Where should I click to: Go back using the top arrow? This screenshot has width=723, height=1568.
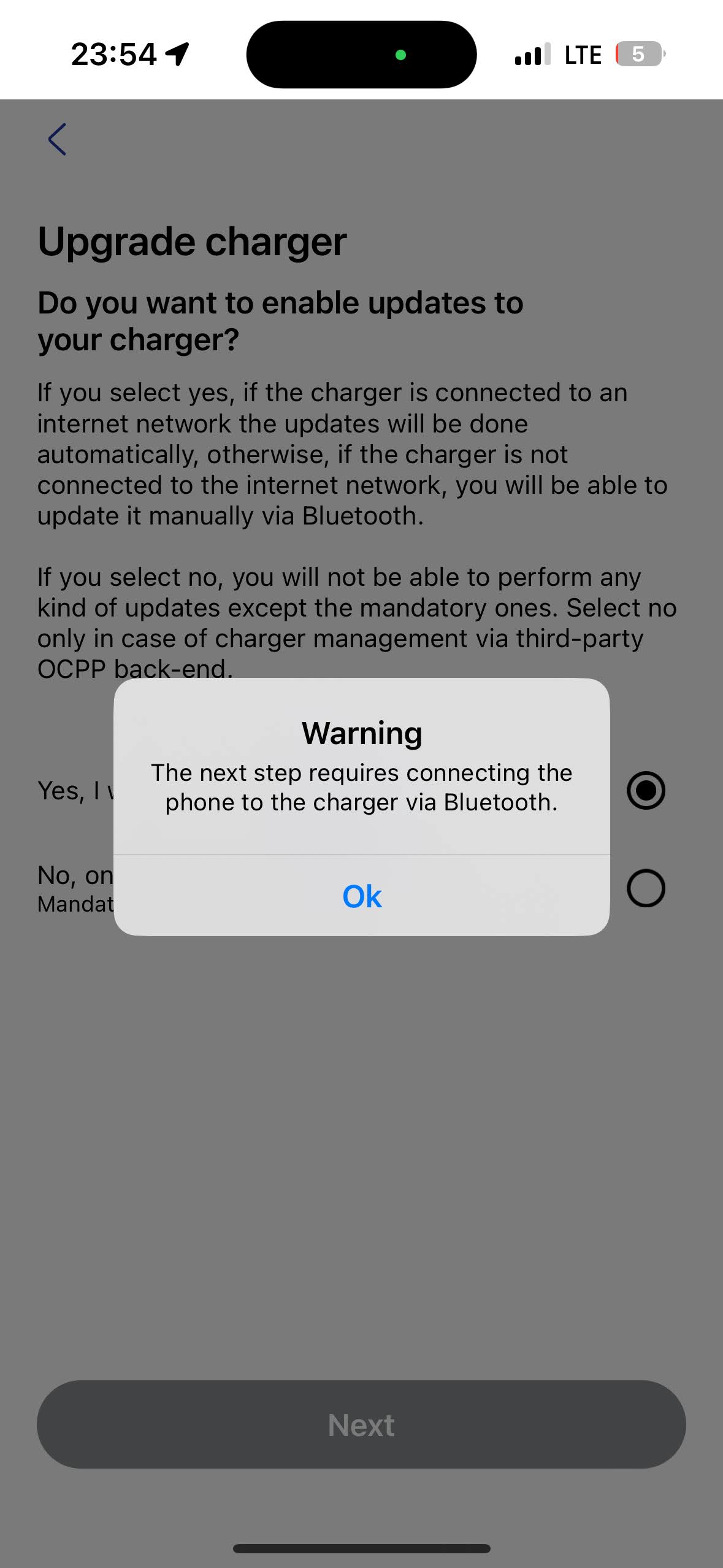point(57,139)
